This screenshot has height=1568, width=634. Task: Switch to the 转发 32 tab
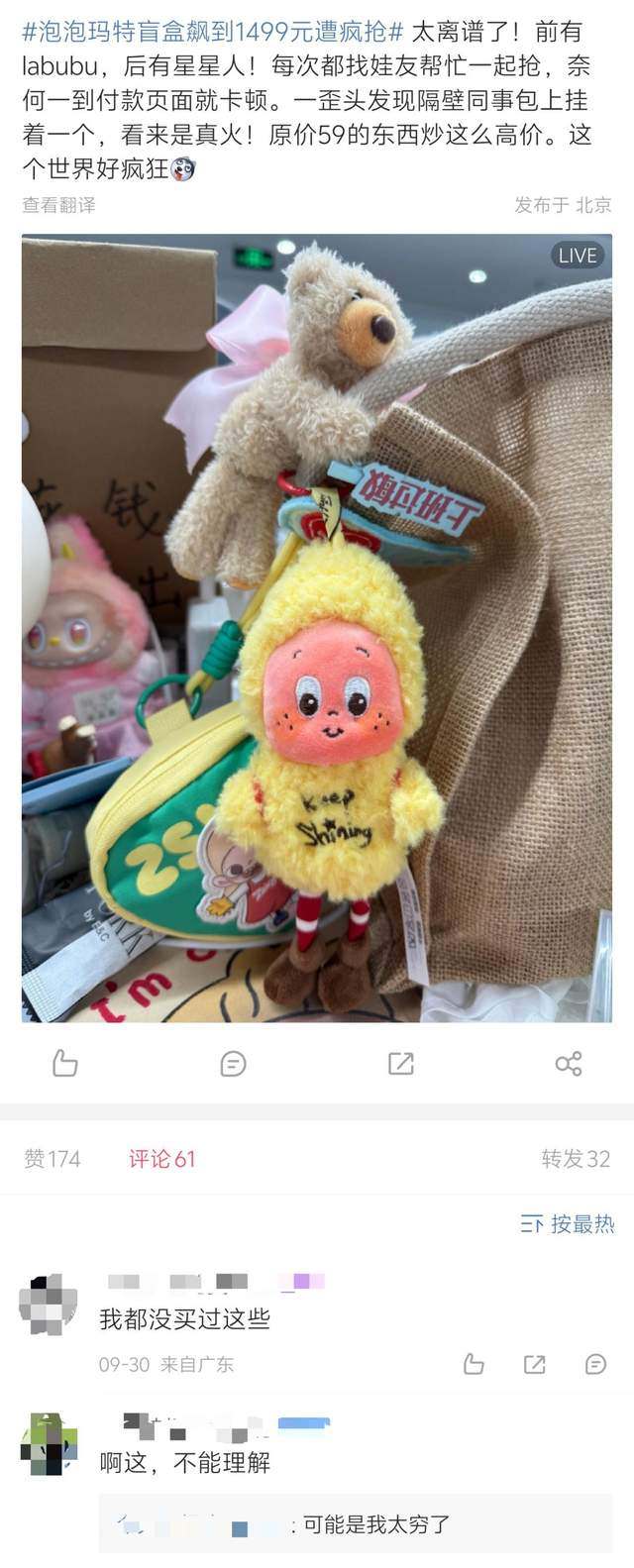point(576,1158)
